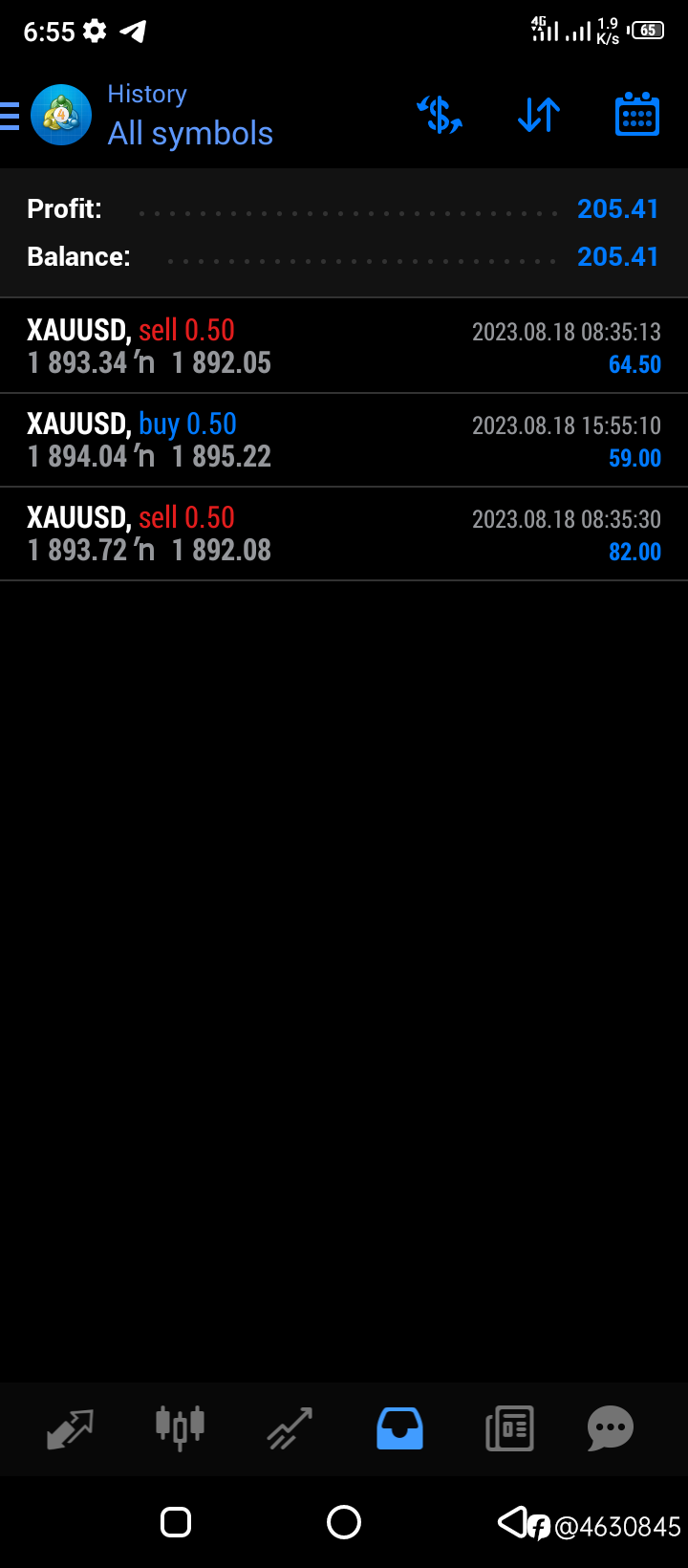Screen dimensions: 688x1568
Task: Switch to the Quotes tab with arrows
Action: [71, 1429]
